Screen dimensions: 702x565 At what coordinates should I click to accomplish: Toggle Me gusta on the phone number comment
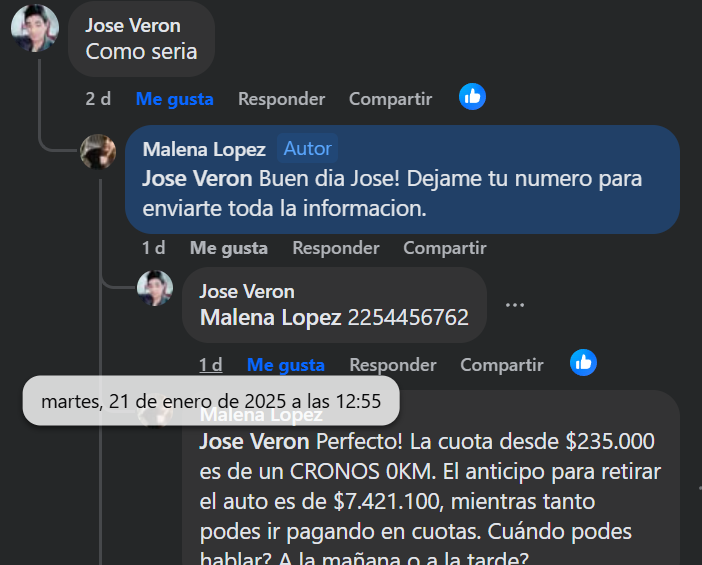285,365
